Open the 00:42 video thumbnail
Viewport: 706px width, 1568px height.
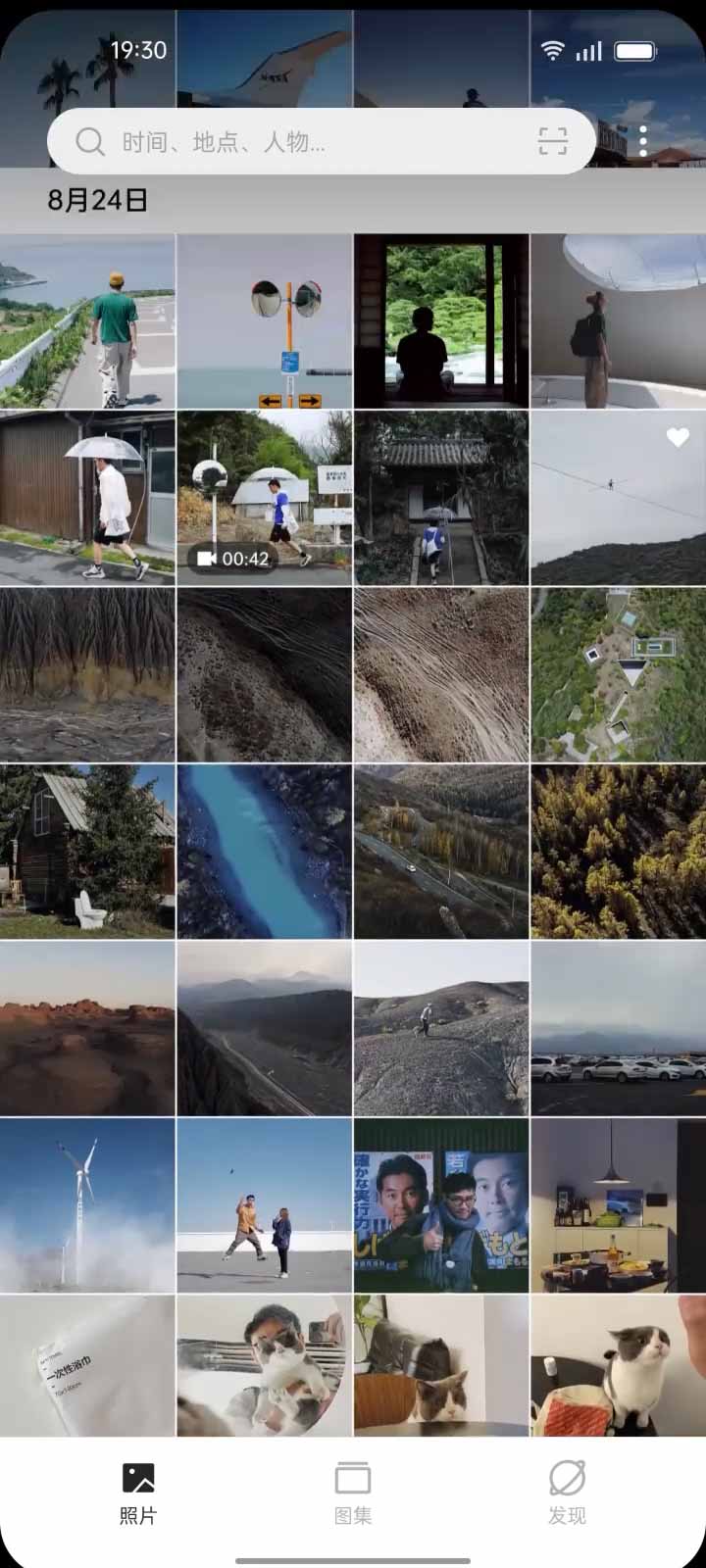(x=264, y=498)
